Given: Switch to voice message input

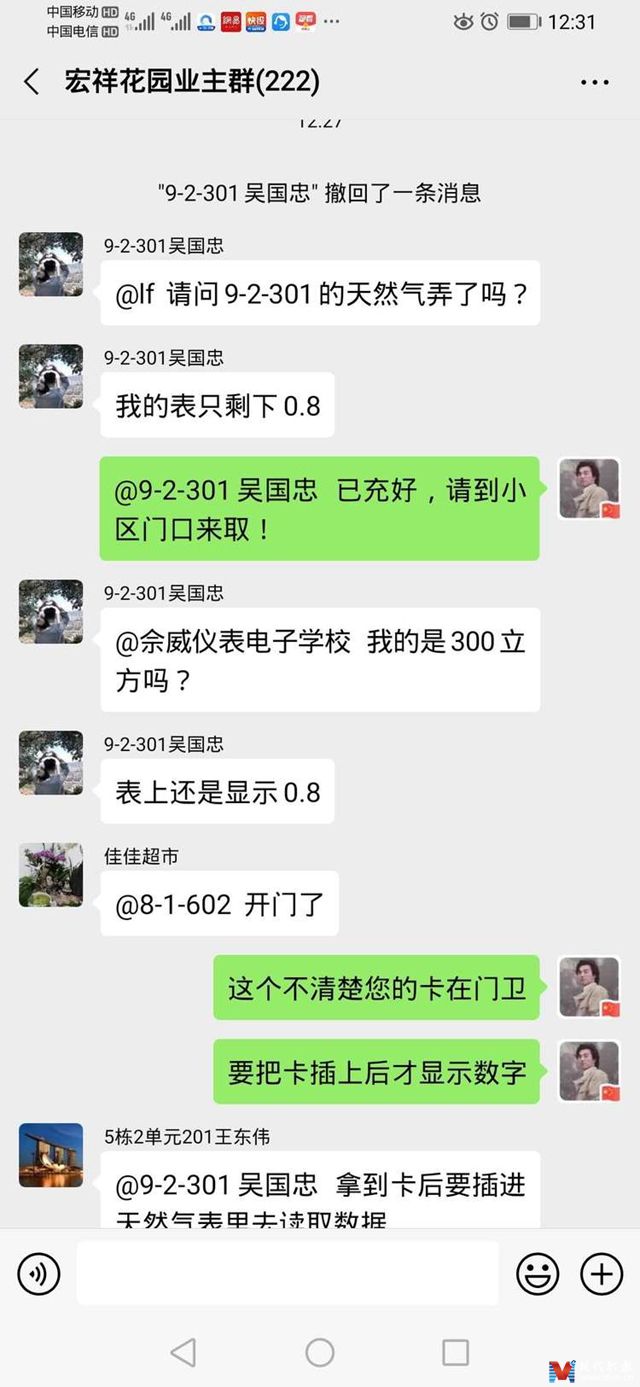Looking at the screenshot, I should pyautogui.click(x=39, y=1273).
